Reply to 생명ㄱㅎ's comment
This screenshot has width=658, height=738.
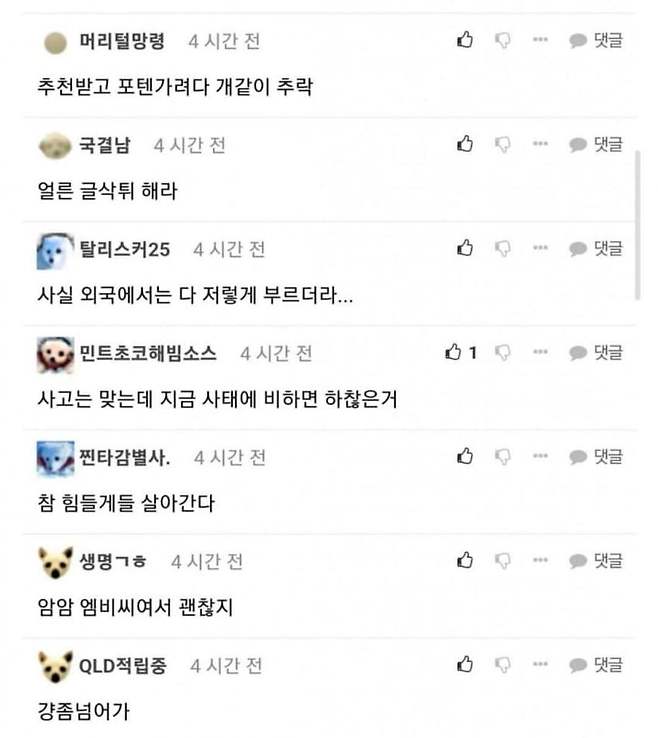pos(597,560)
